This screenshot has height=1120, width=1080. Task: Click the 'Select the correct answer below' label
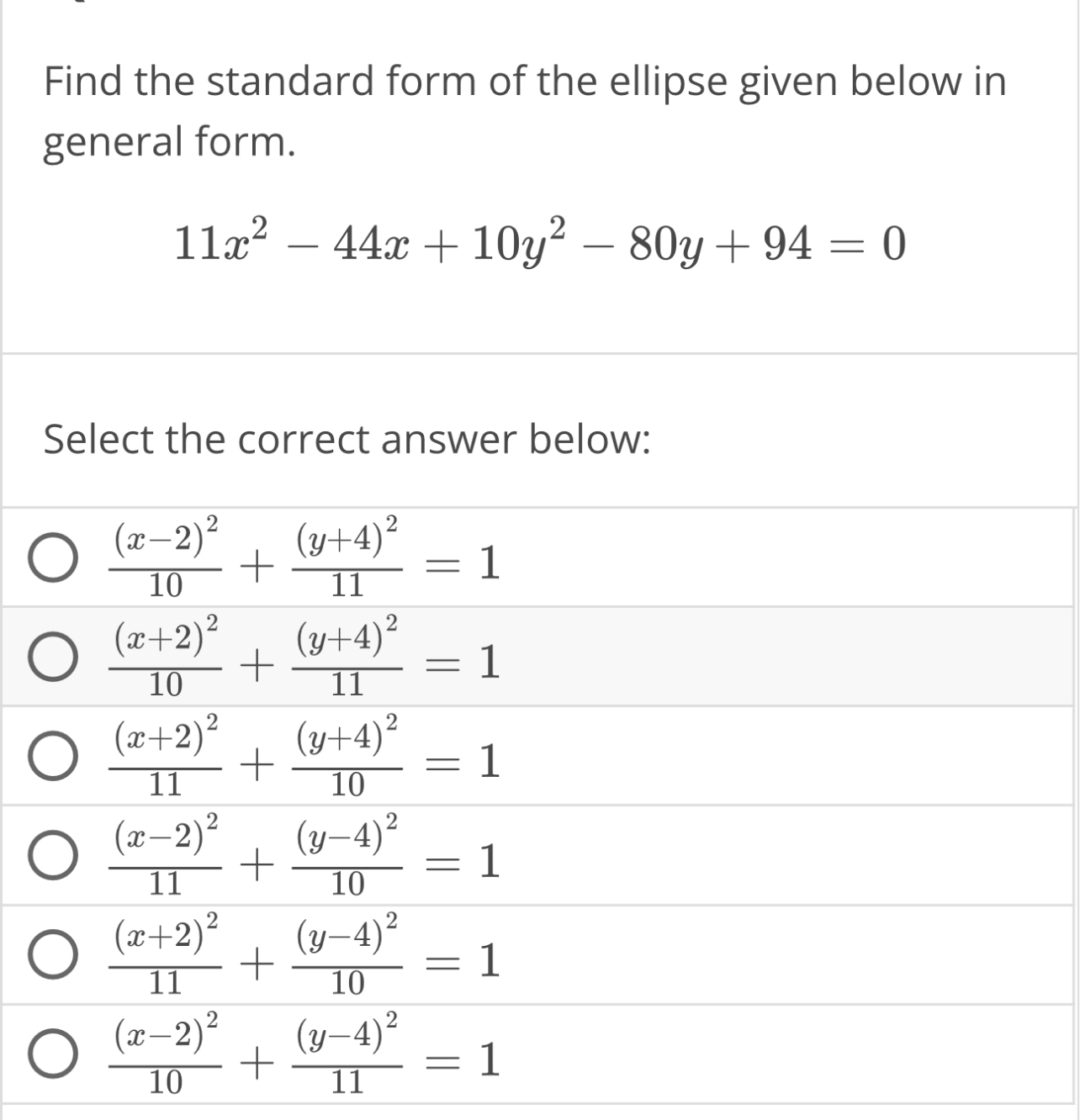coord(345,438)
